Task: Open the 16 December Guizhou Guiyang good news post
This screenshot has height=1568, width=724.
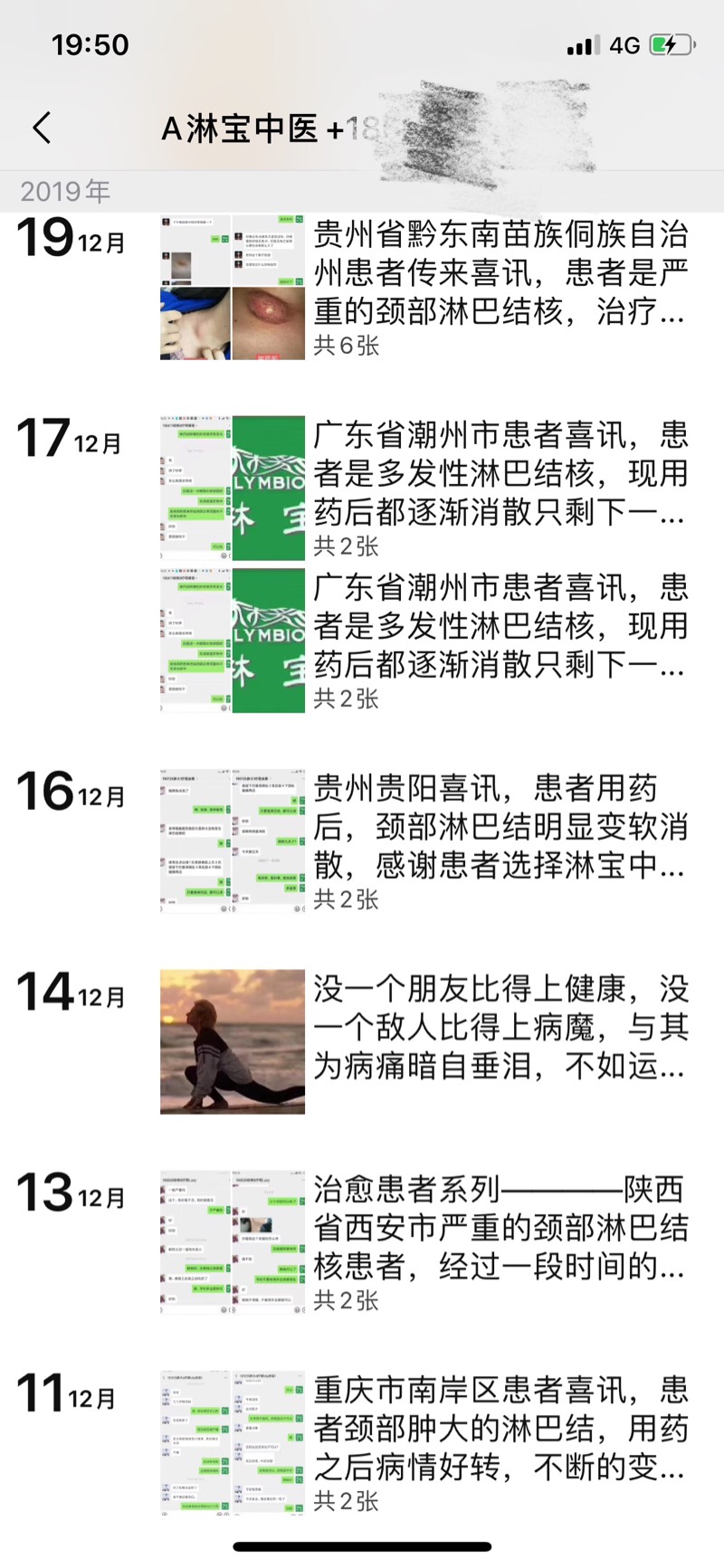Action: point(500,828)
